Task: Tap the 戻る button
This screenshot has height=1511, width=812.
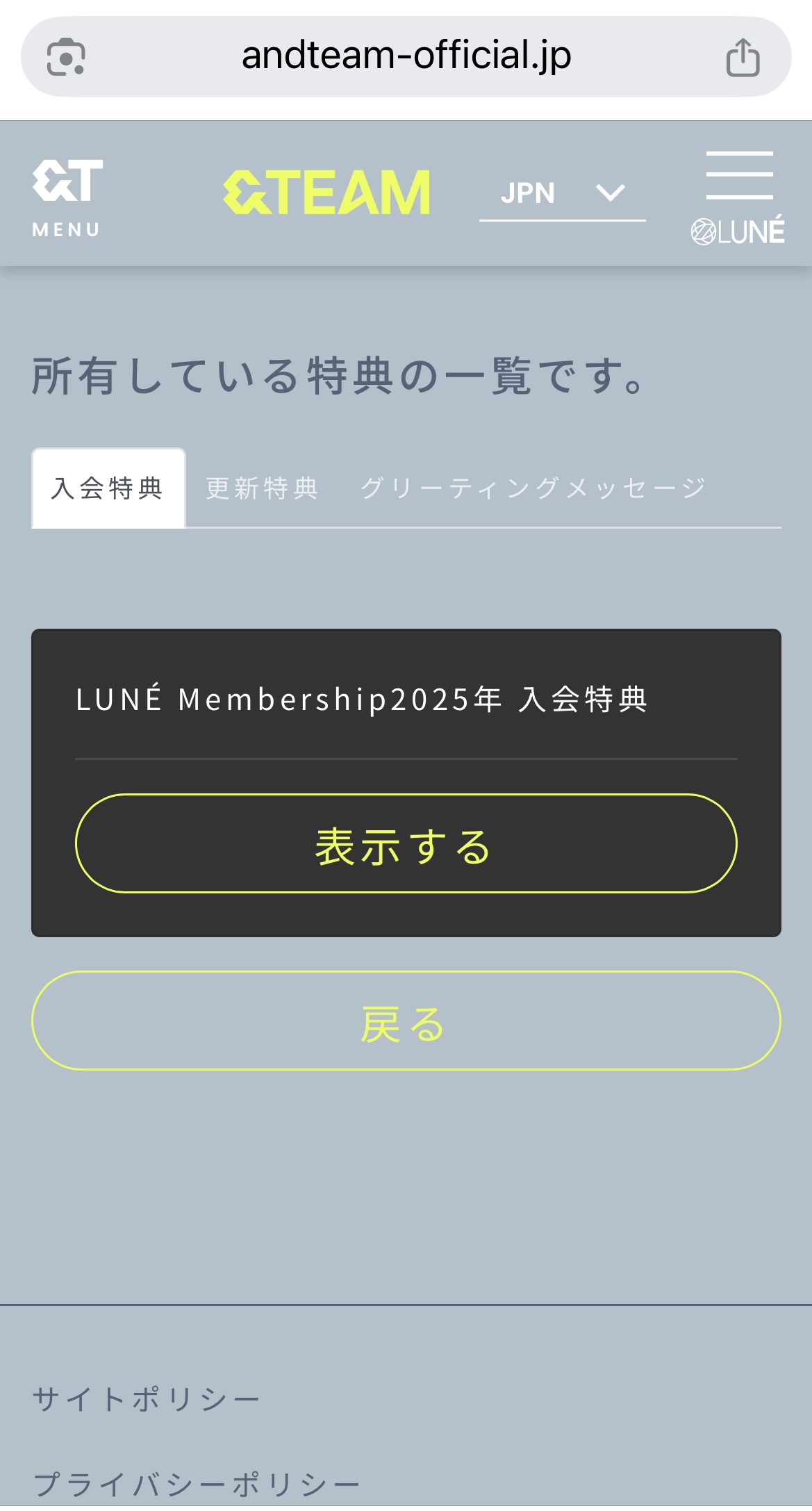Action: tap(406, 1021)
